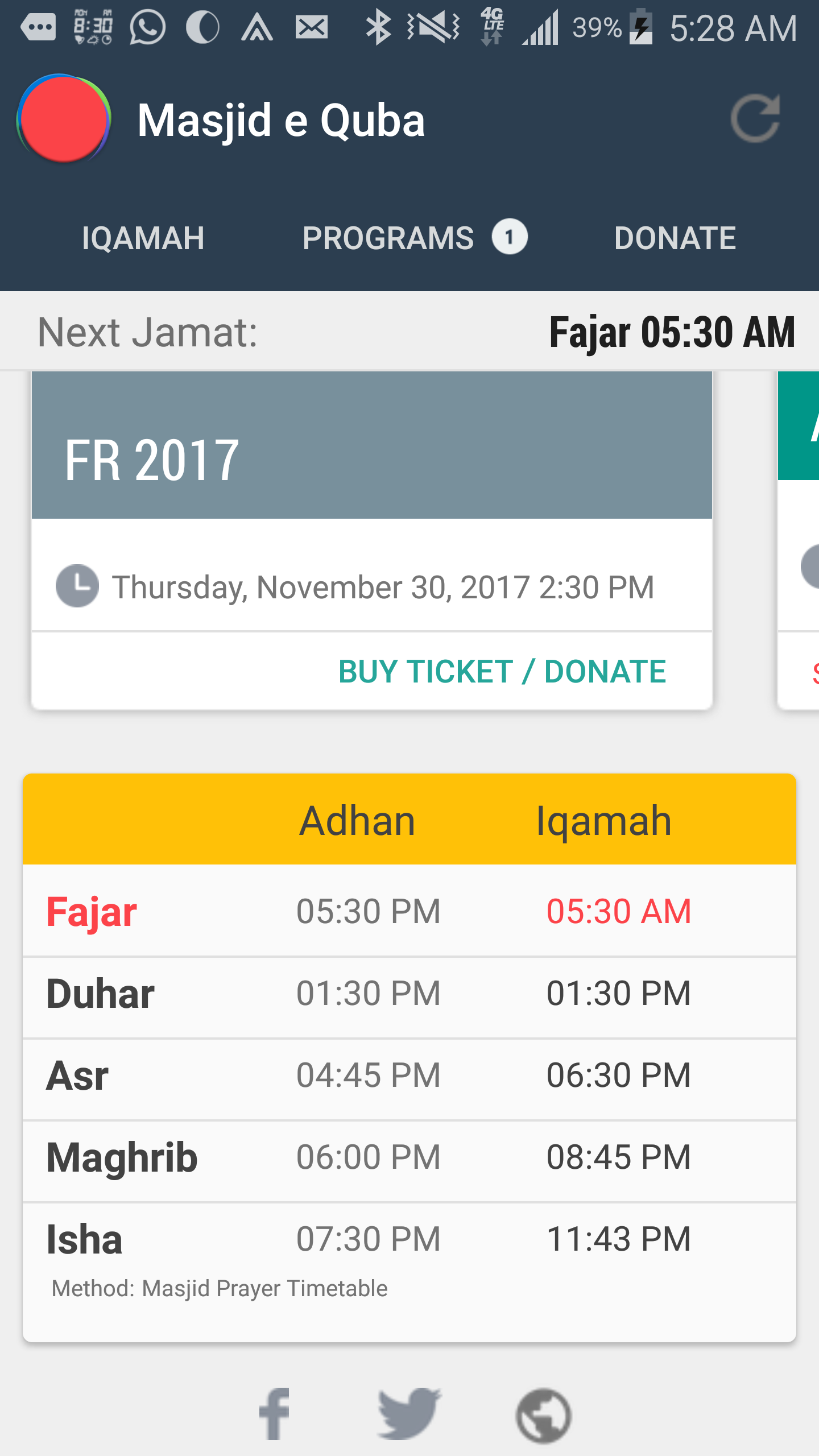Open the masjid's Twitter page
Viewport: 819px width, 1456px height.
tap(409, 1414)
